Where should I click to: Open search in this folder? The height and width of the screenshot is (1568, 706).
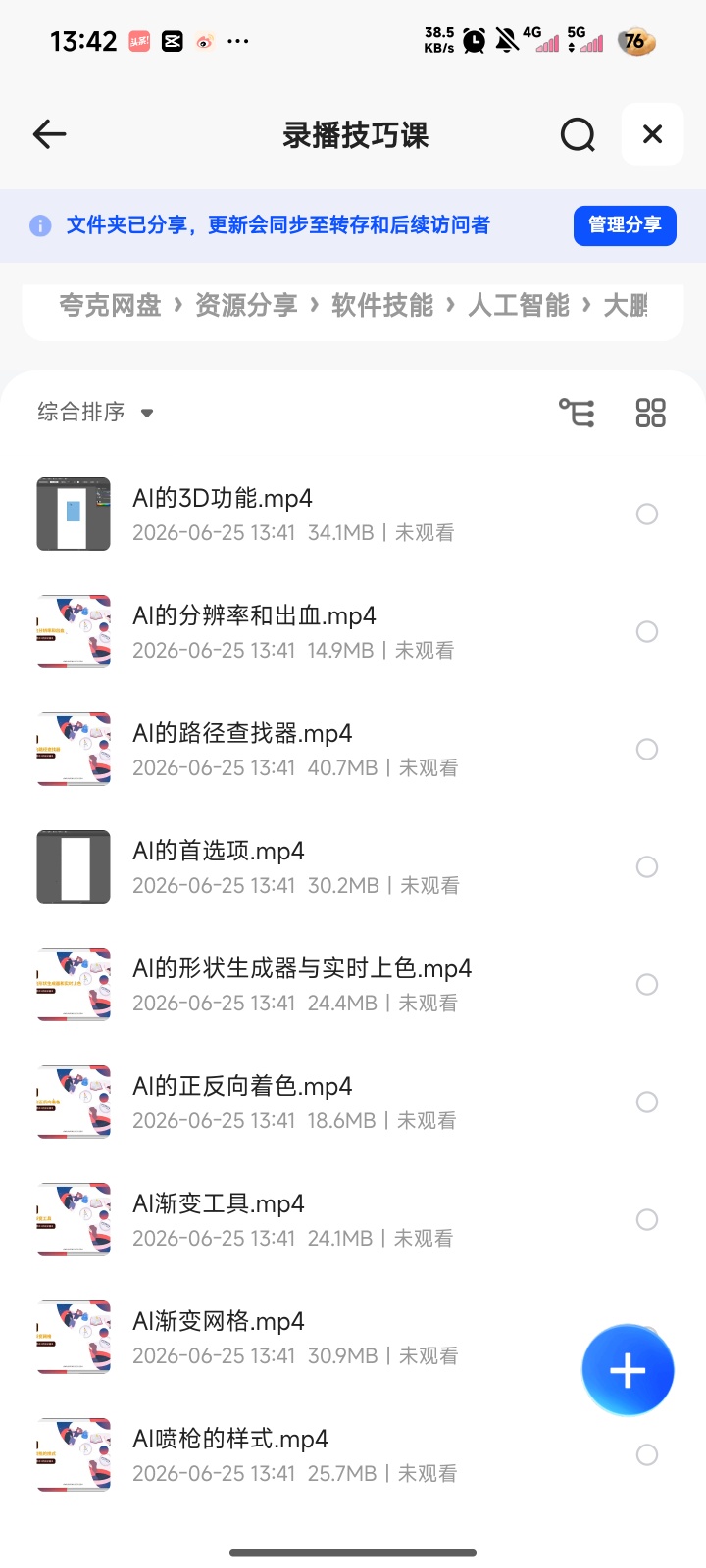tap(578, 134)
